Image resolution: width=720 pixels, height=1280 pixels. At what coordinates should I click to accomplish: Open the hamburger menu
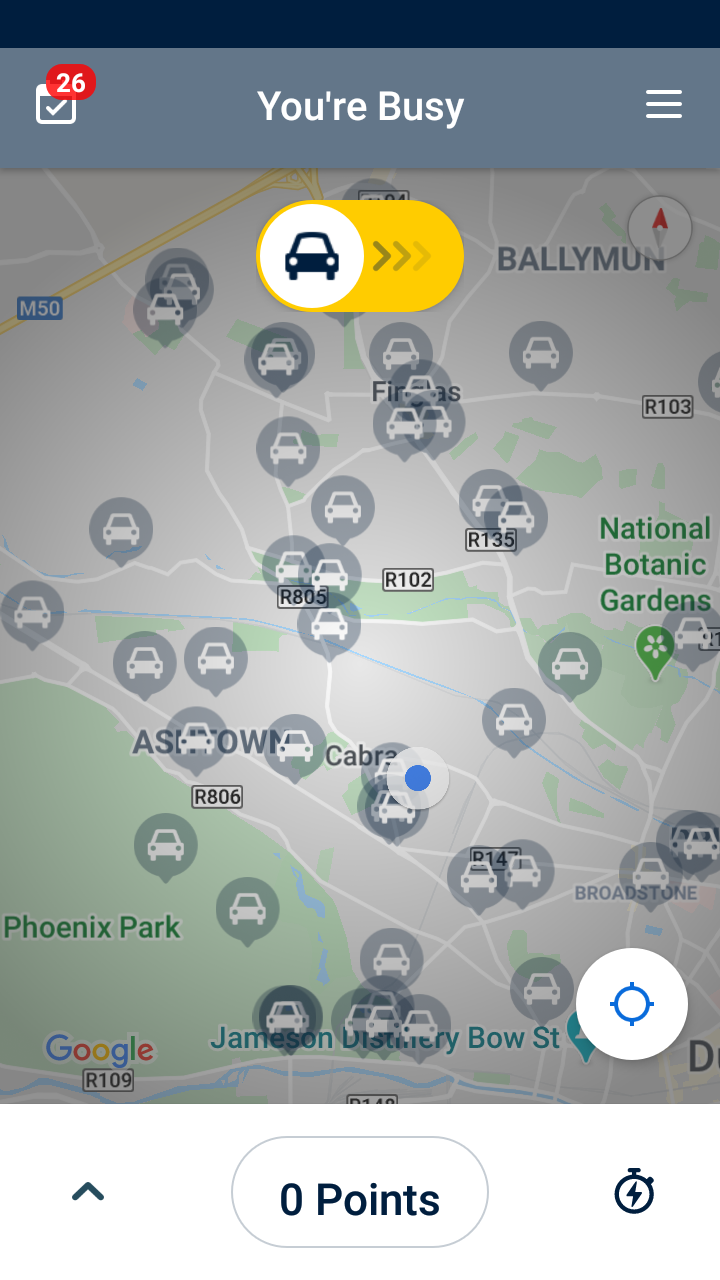click(x=663, y=104)
